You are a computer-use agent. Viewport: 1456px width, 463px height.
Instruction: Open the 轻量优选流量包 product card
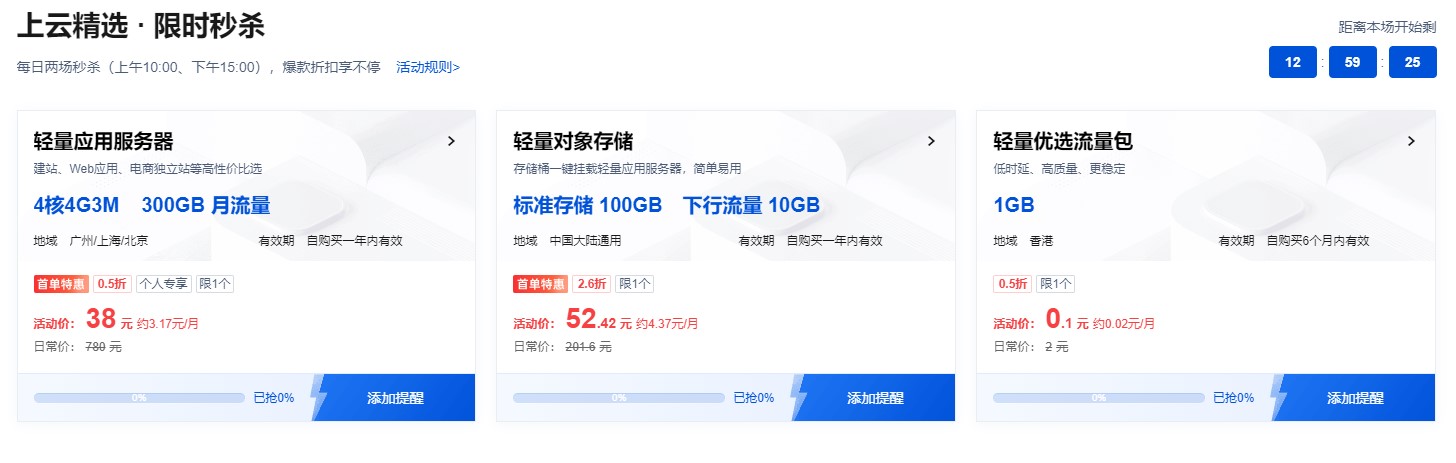tap(1063, 142)
